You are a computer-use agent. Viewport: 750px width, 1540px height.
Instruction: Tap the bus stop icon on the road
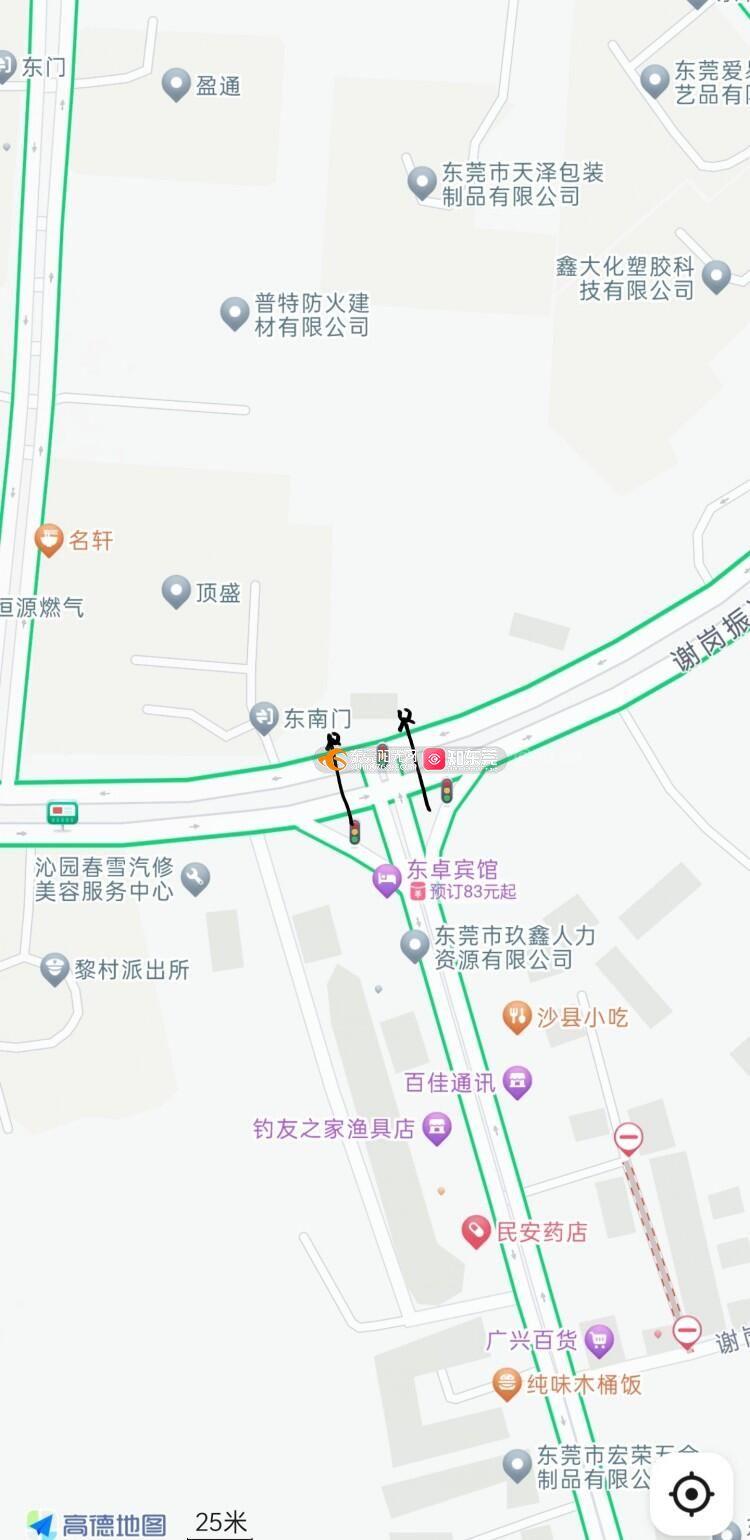pos(62,814)
